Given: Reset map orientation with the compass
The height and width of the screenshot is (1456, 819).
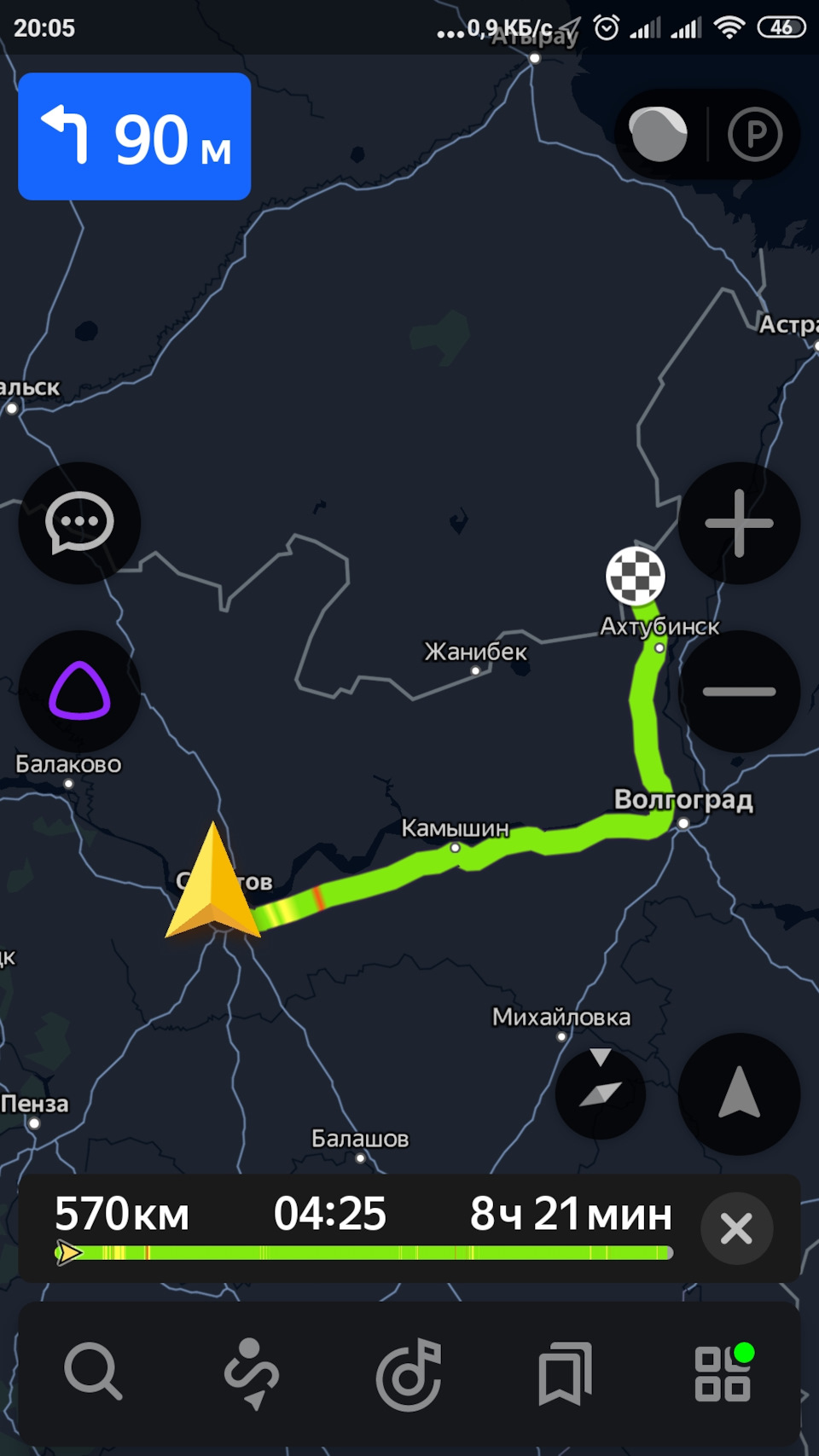Looking at the screenshot, I should click(x=601, y=1093).
